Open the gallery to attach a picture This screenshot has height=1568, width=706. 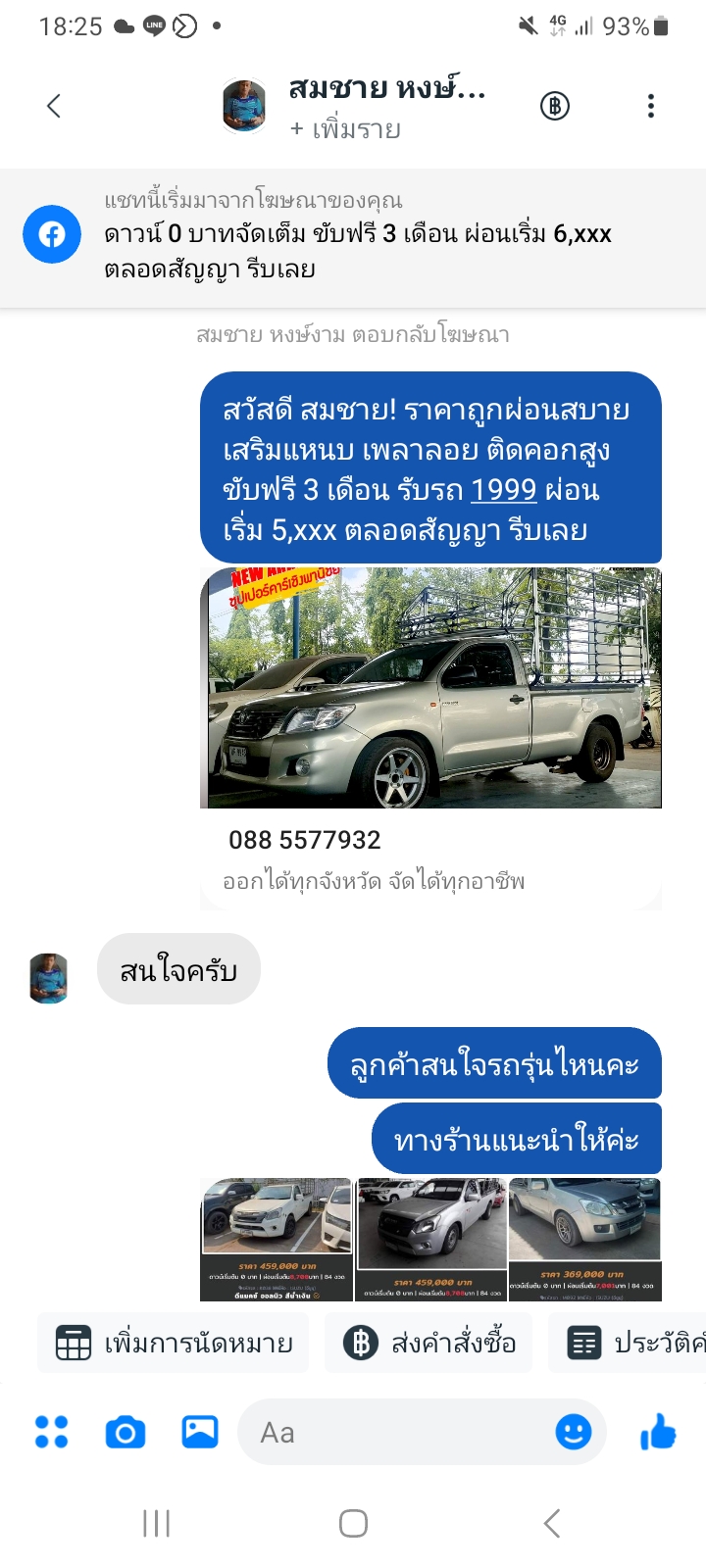[x=200, y=1432]
